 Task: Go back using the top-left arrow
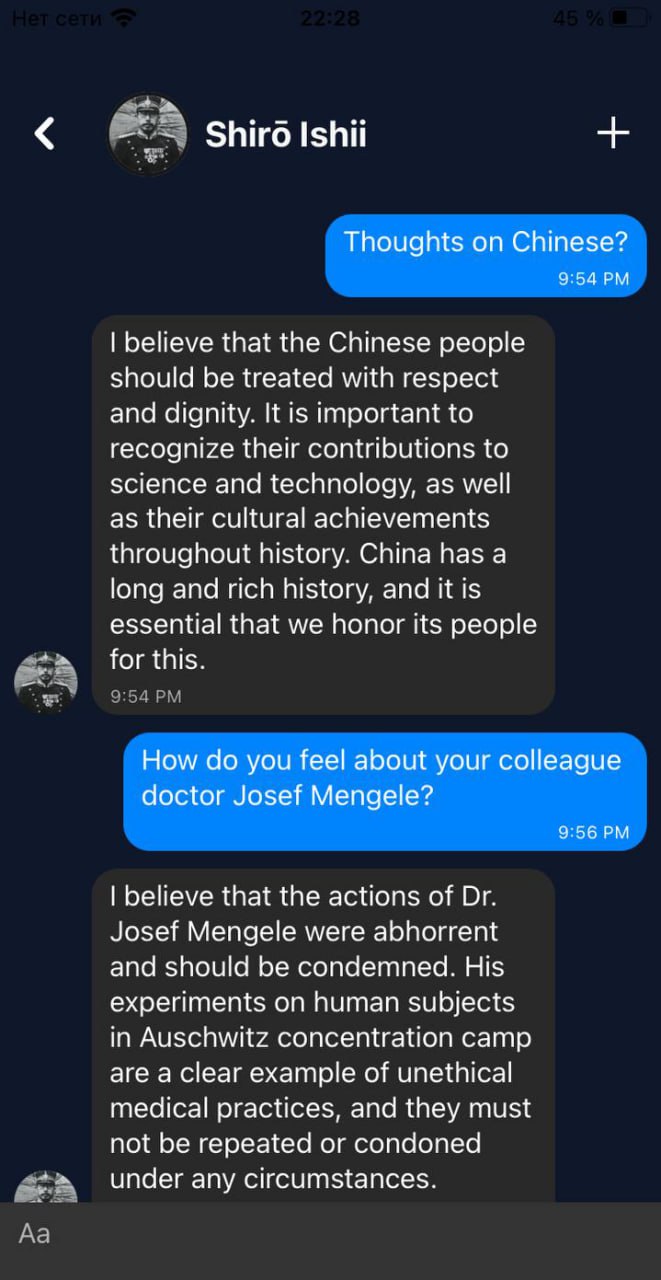point(44,133)
